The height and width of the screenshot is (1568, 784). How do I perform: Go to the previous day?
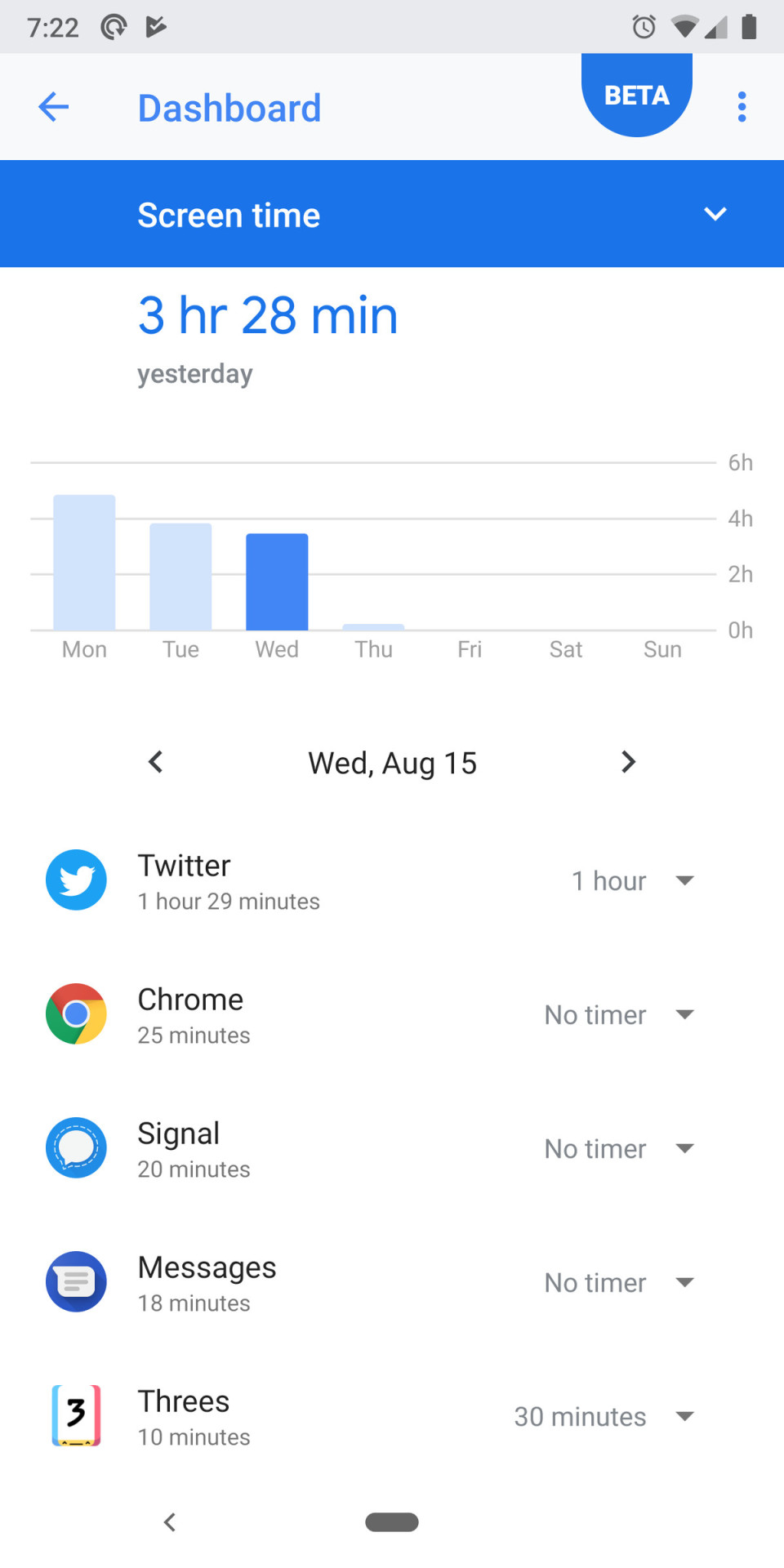pos(156,762)
